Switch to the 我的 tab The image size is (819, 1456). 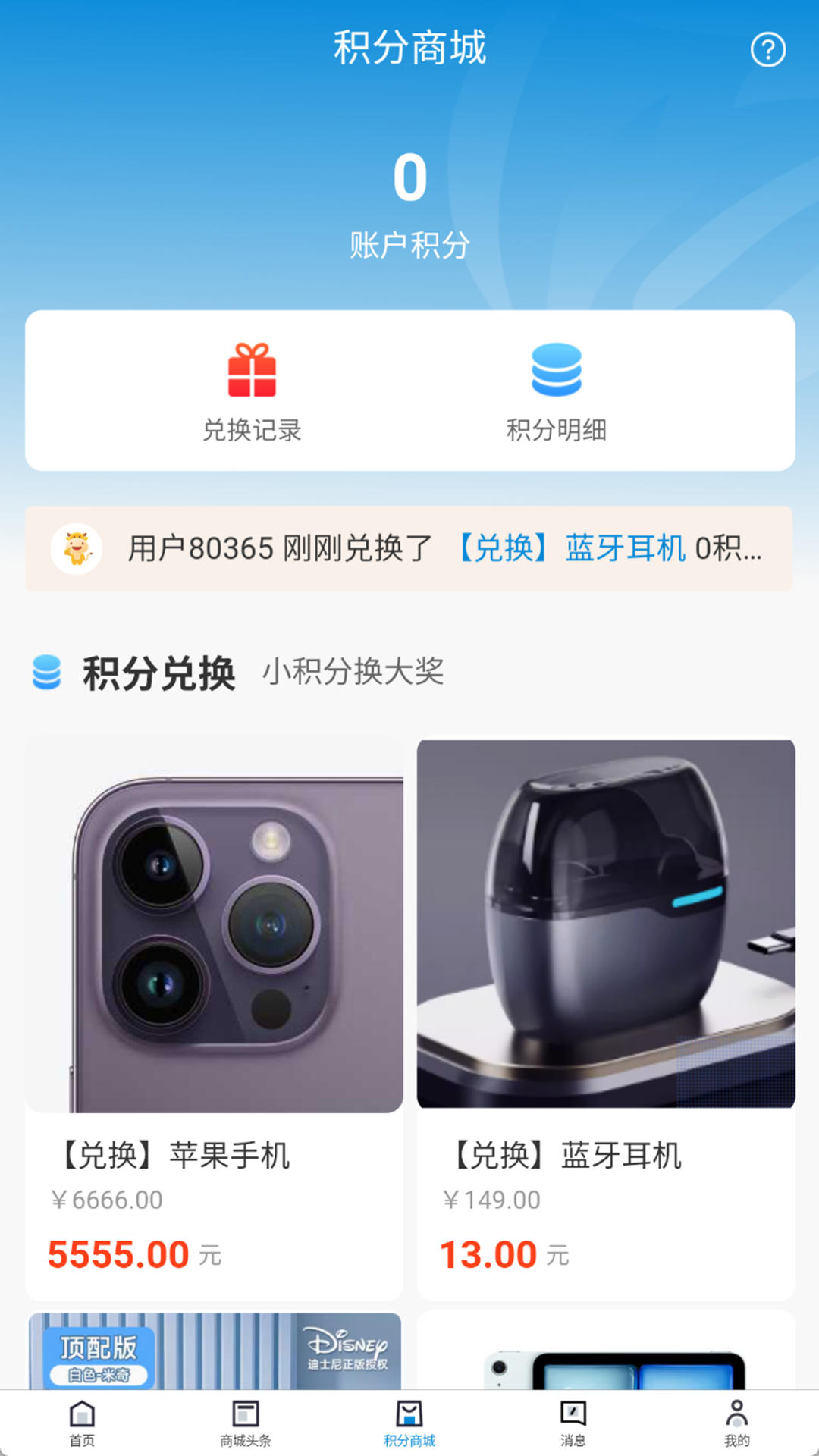(x=736, y=1423)
